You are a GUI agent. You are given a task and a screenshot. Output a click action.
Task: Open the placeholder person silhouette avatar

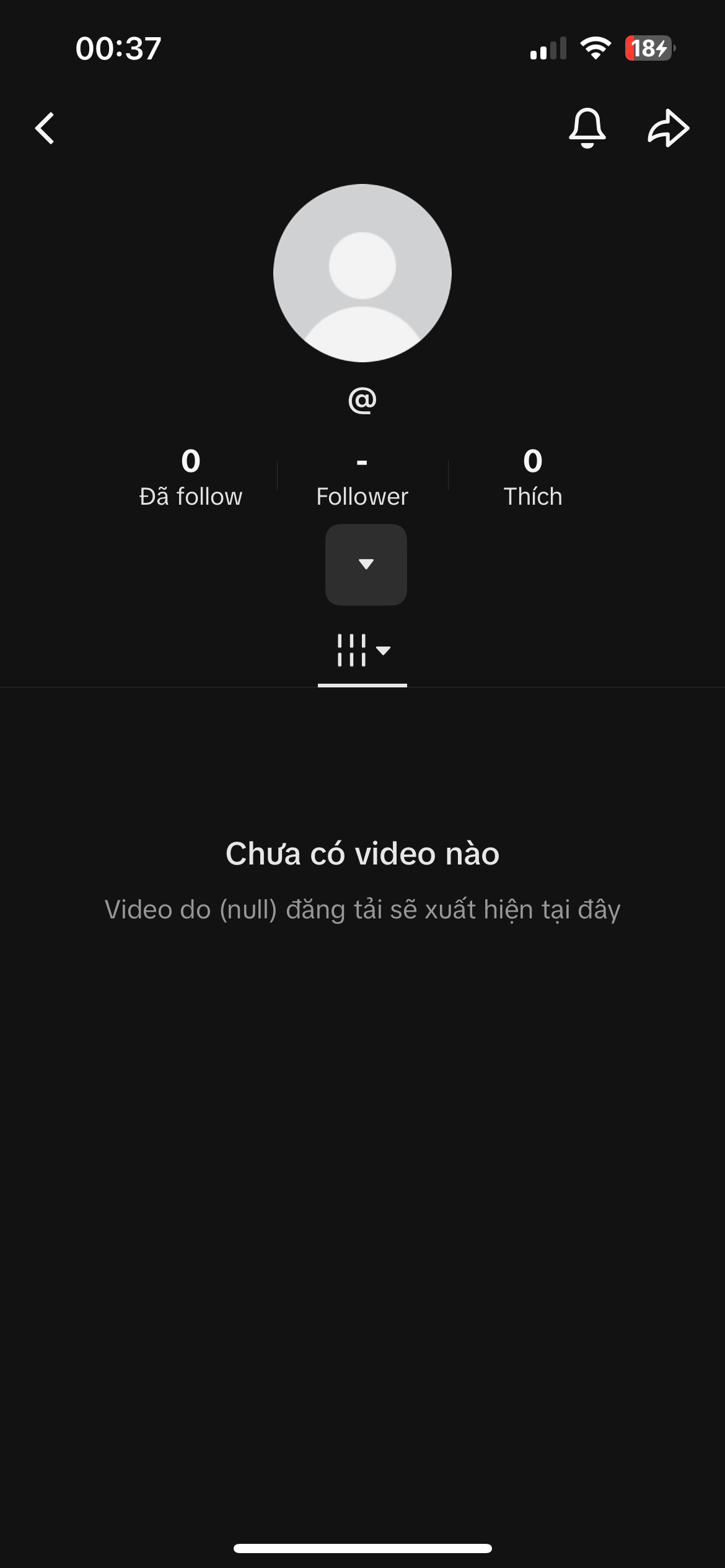coord(362,273)
